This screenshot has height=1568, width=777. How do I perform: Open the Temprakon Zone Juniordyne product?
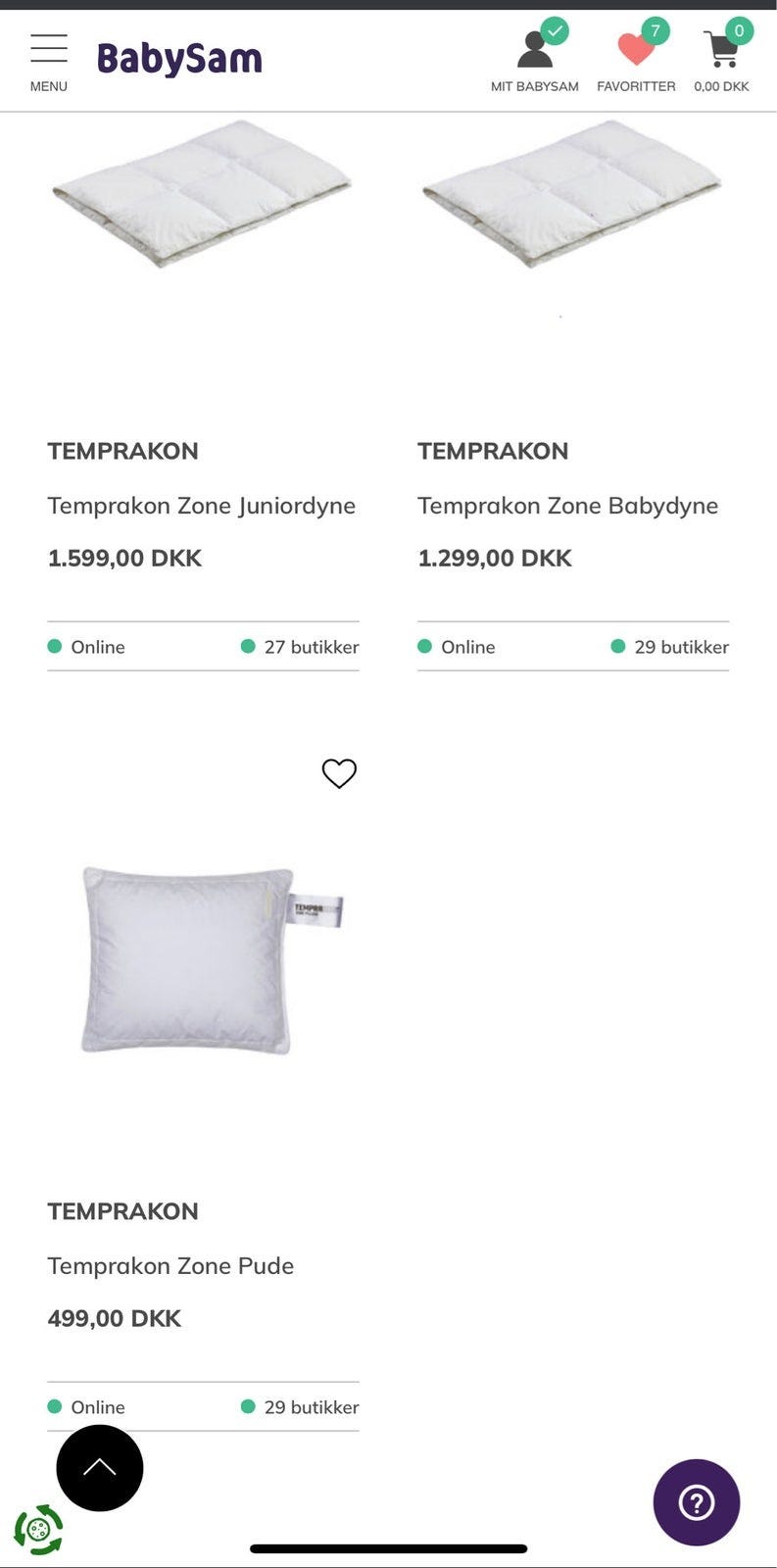point(201,506)
